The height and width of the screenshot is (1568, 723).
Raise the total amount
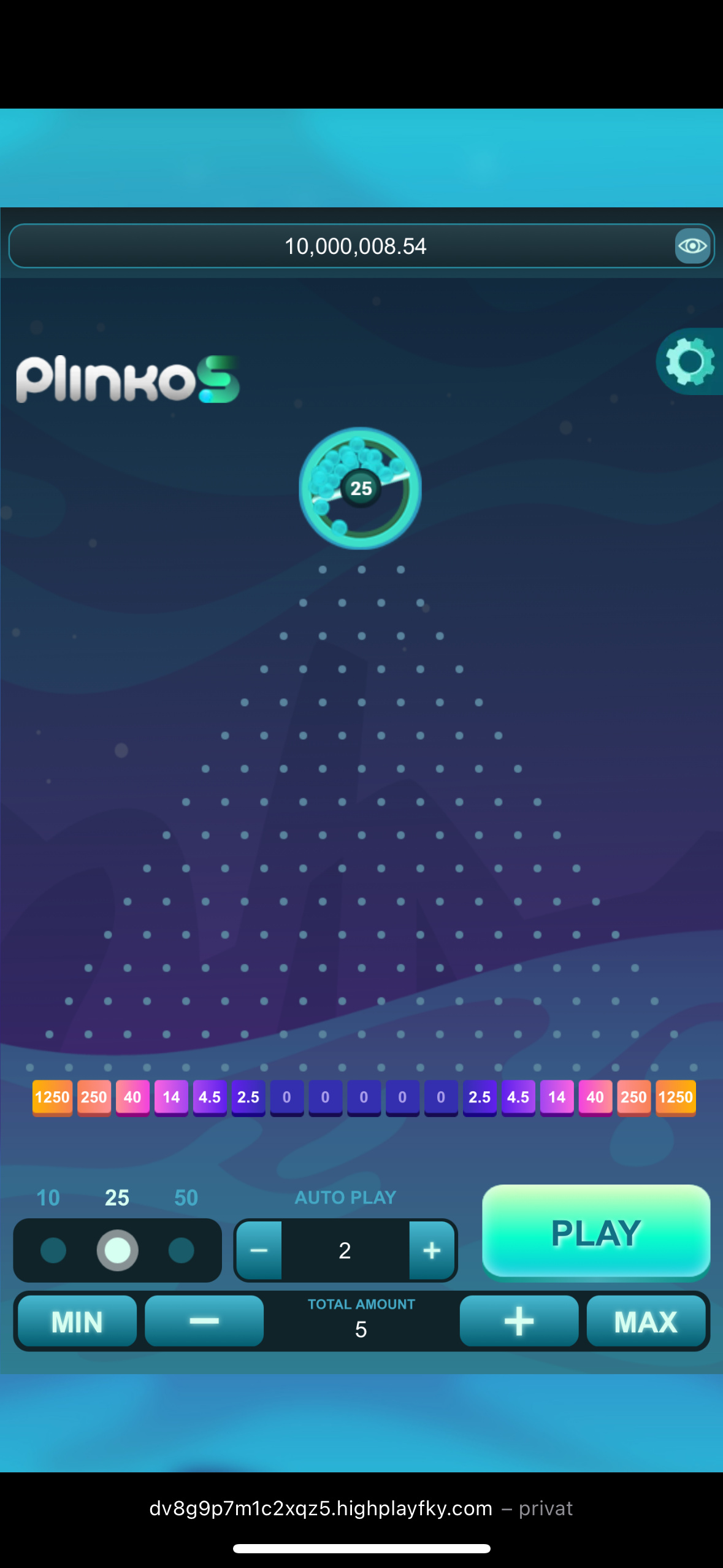pyautogui.click(x=519, y=1321)
